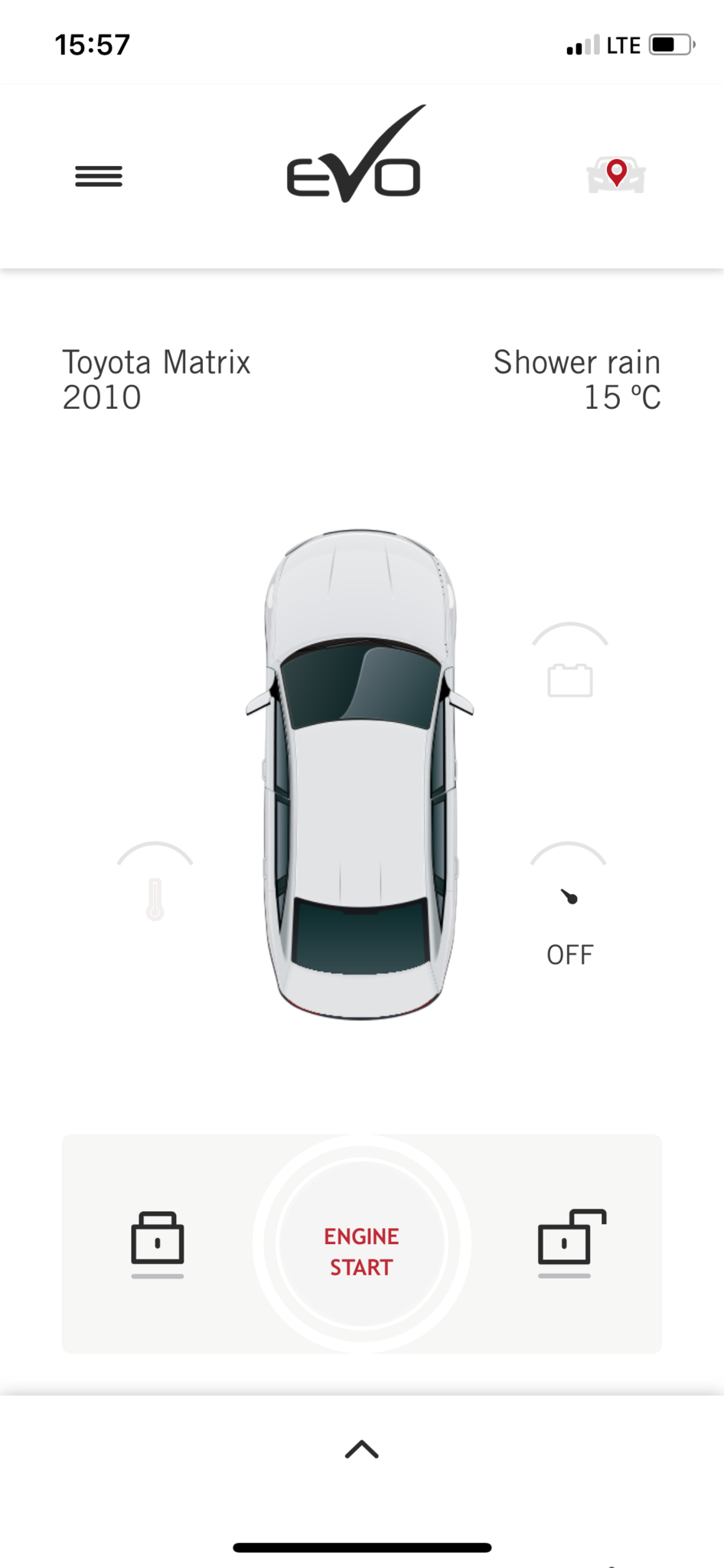Open the hamburger menu

pyautogui.click(x=99, y=176)
